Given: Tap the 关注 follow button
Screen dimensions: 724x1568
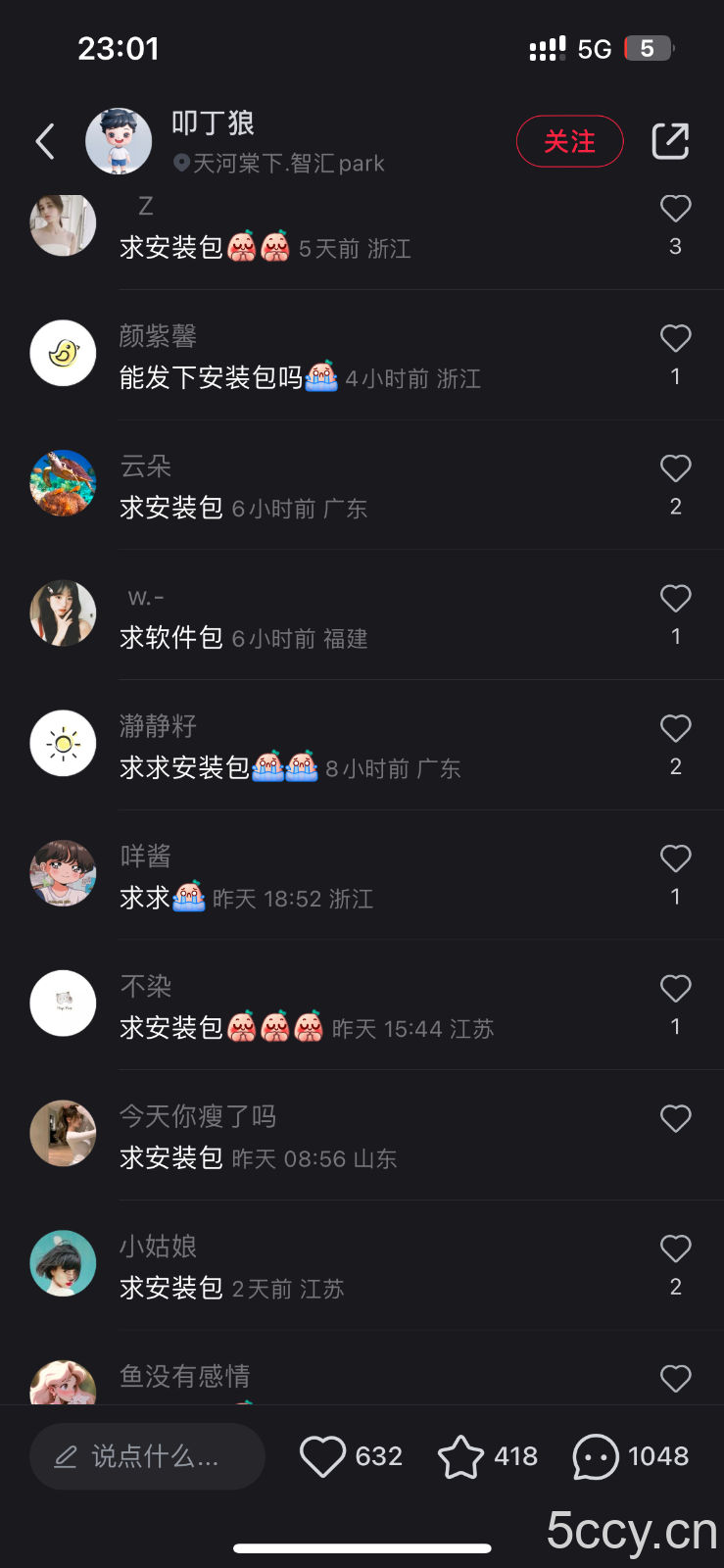Looking at the screenshot, I should (569, 141).
